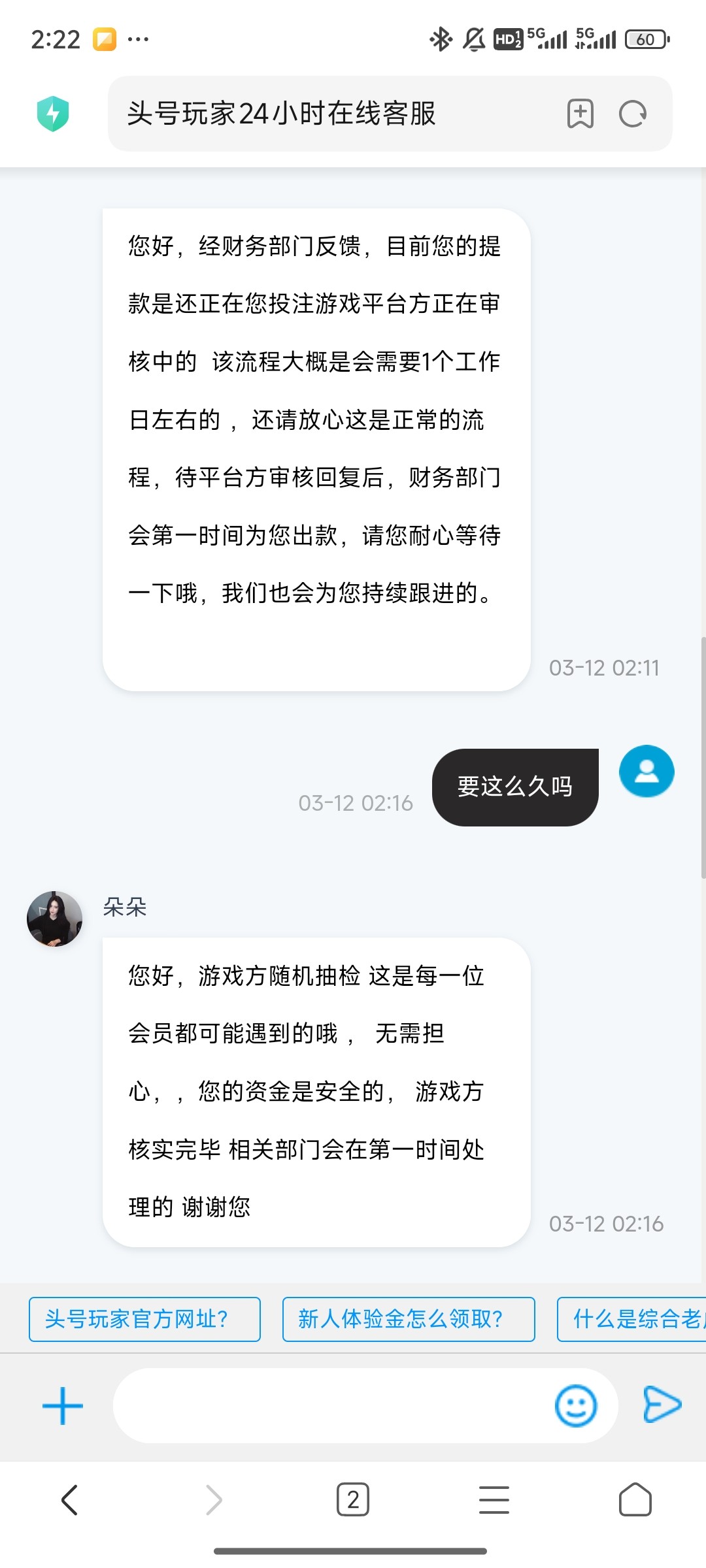Go forward in the browser
Screen dimensions: 706x1568
(x=214, y=1499)
